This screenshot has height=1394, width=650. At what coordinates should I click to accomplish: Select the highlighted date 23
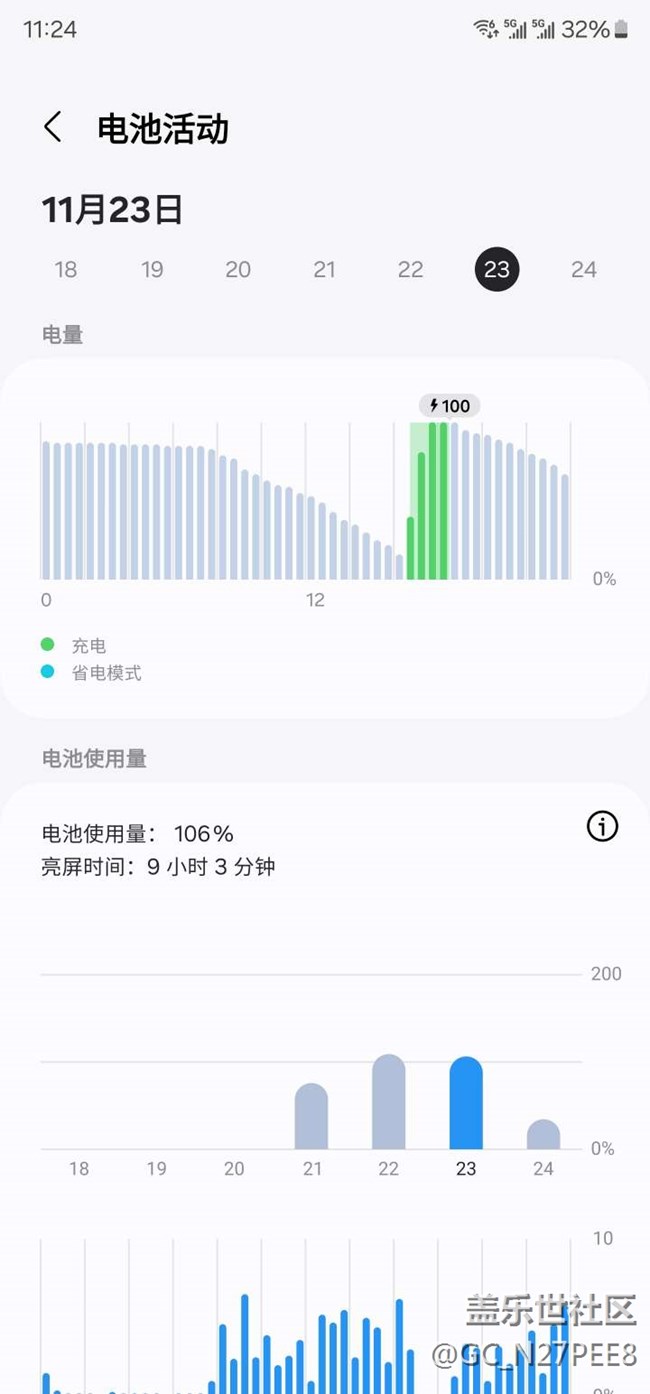(x=497, y=270)
